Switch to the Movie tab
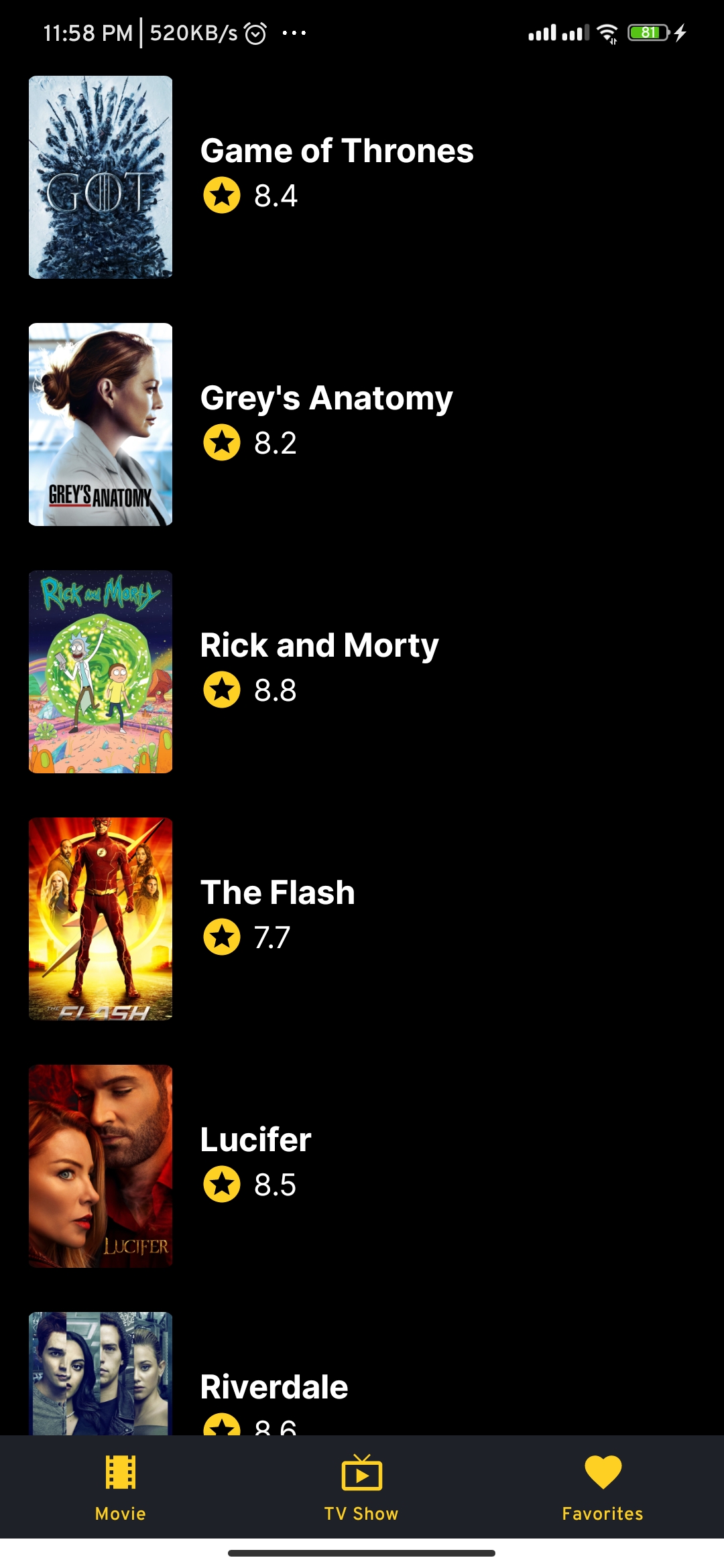Viewport: 724px width, 1568px height. coord(121,1486)
